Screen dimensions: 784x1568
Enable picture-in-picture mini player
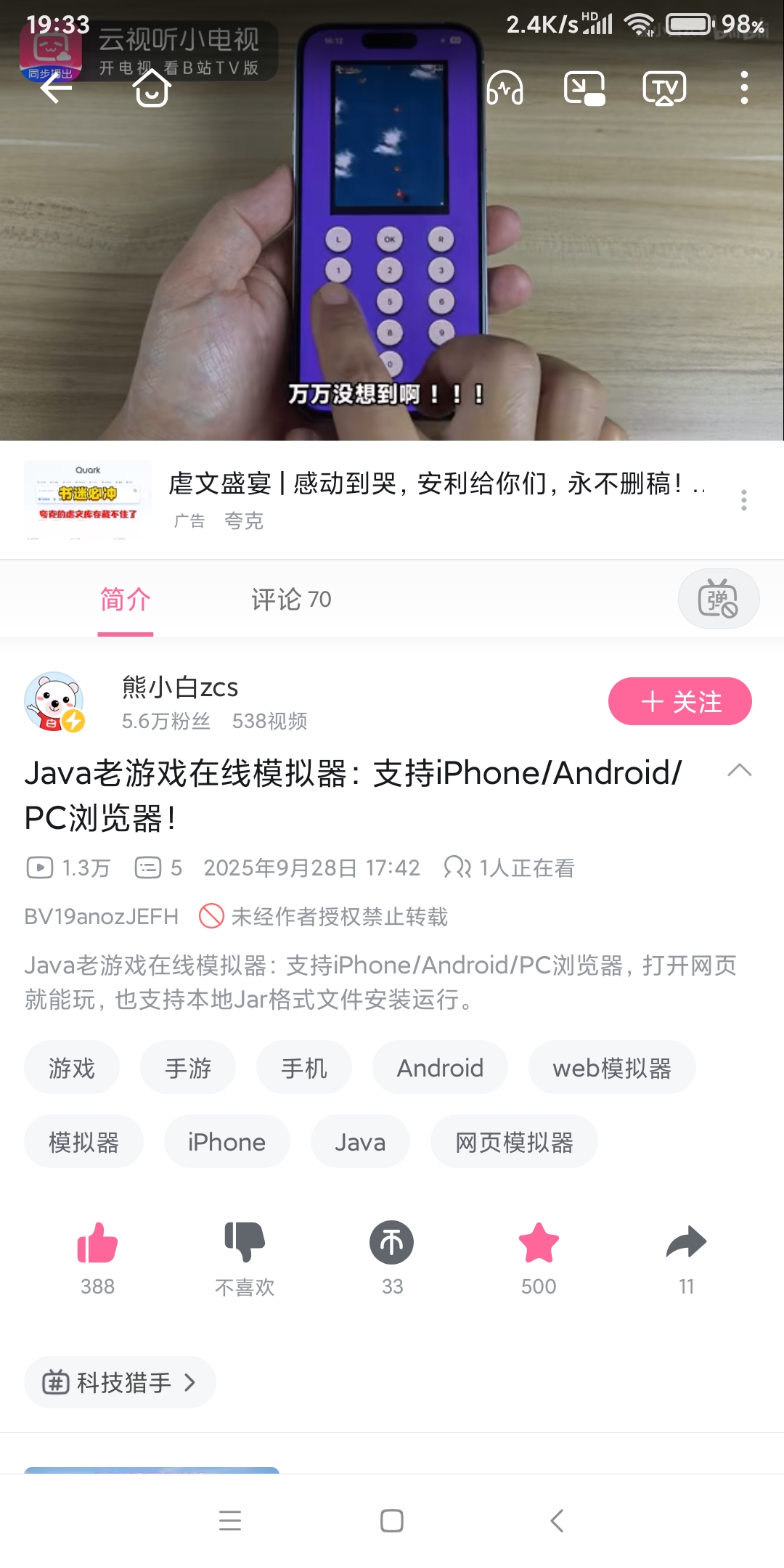pyautogui.click(x=584, y=89)
